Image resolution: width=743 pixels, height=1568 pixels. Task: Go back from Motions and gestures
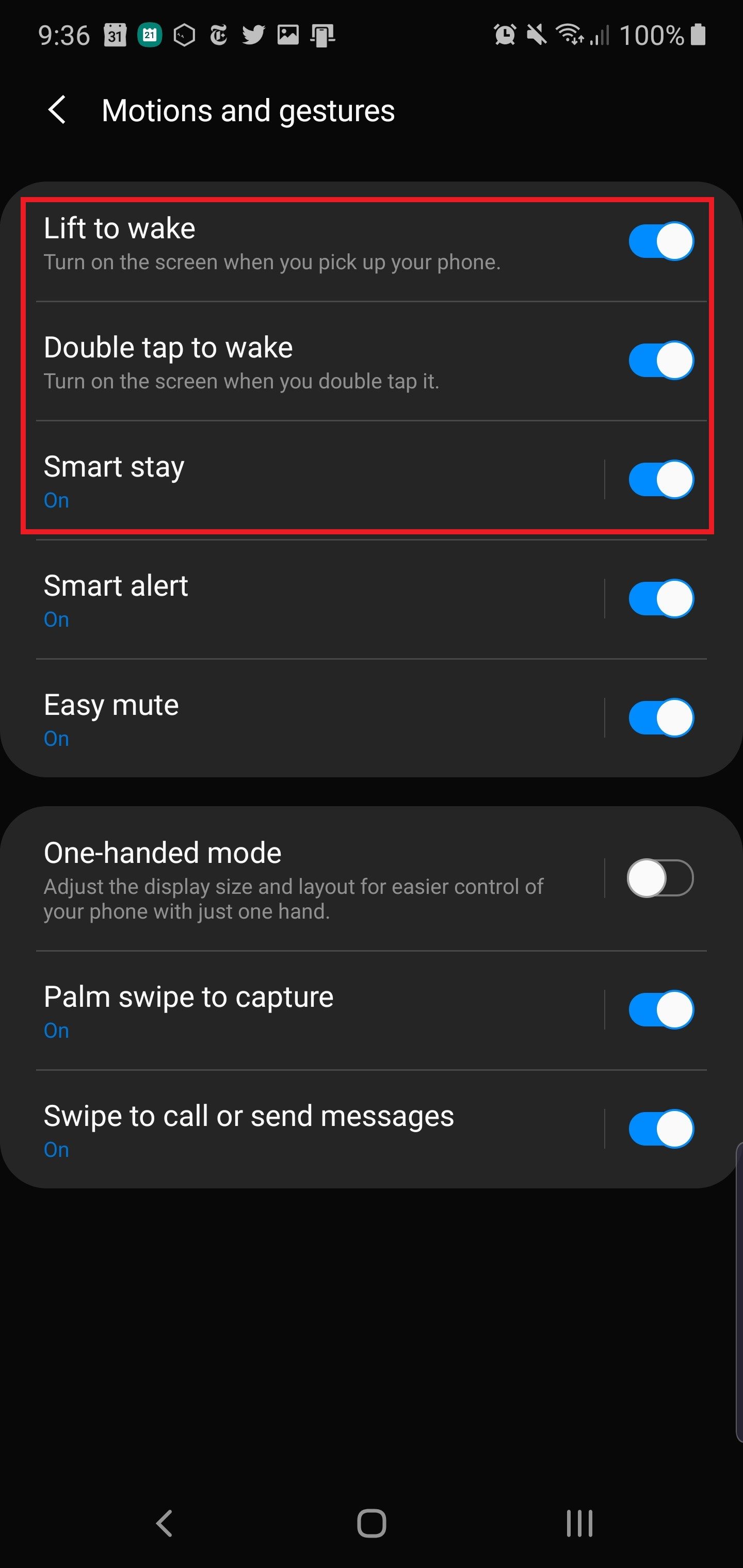click(x=57, y=110)
